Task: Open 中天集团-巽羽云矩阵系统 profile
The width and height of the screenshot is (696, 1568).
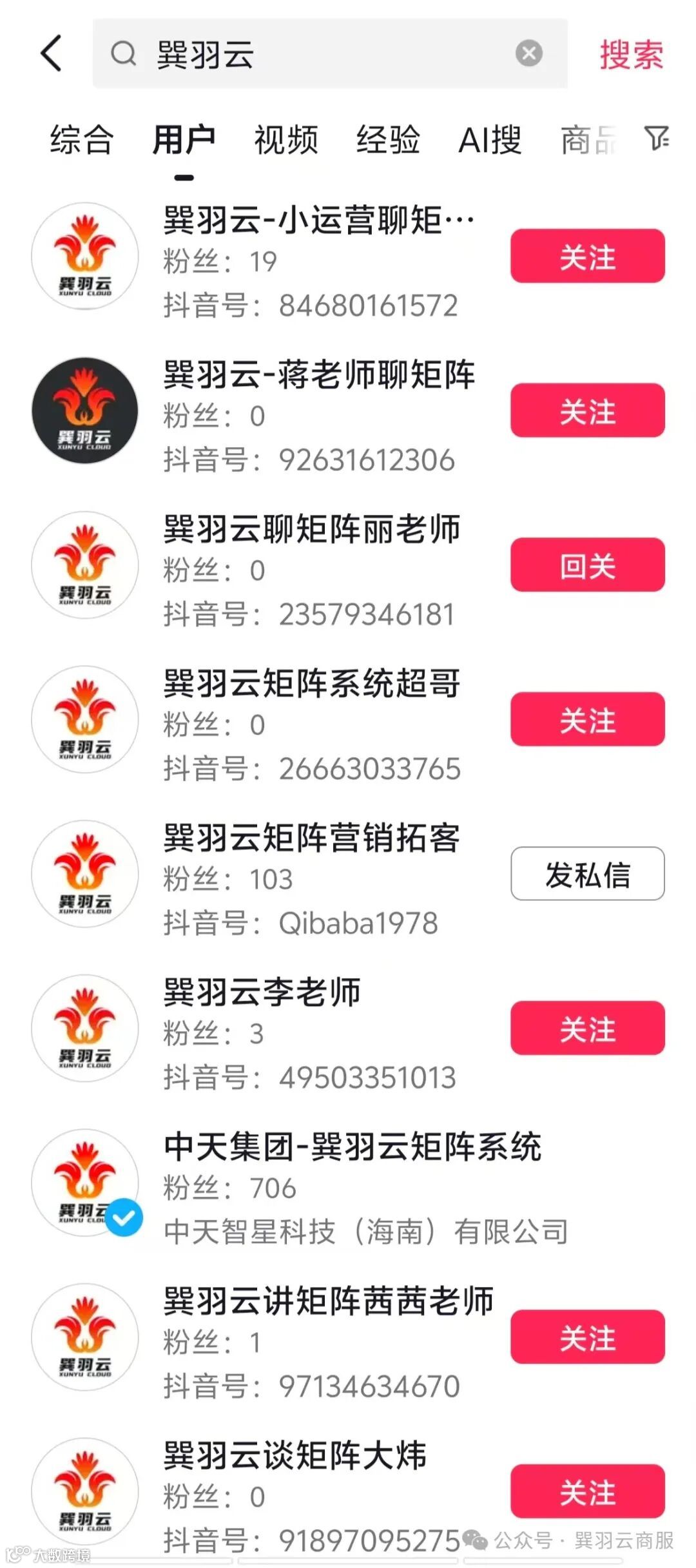Action: (352, 1147)
